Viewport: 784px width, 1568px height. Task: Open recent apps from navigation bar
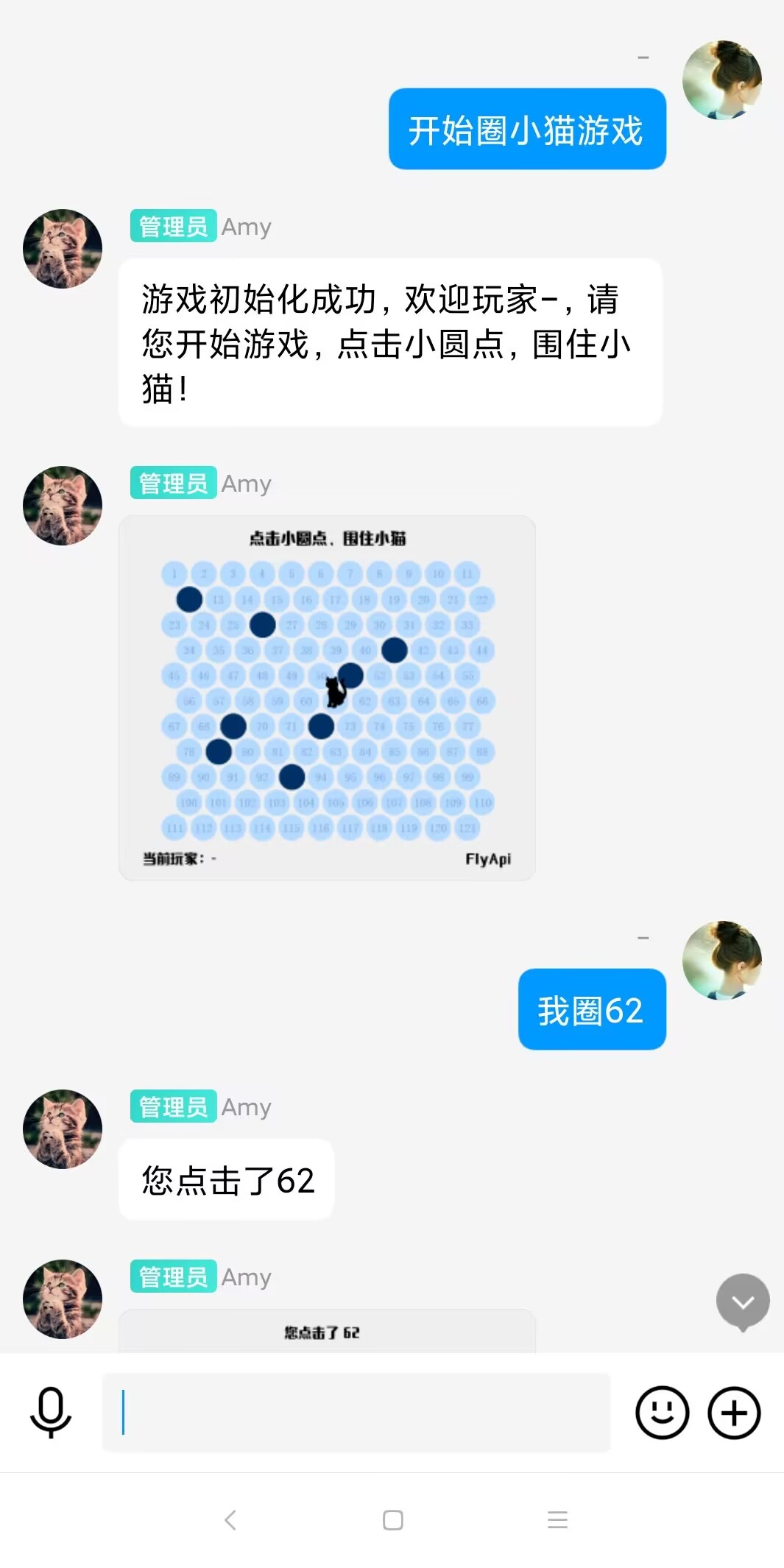tap(557, 1519)
